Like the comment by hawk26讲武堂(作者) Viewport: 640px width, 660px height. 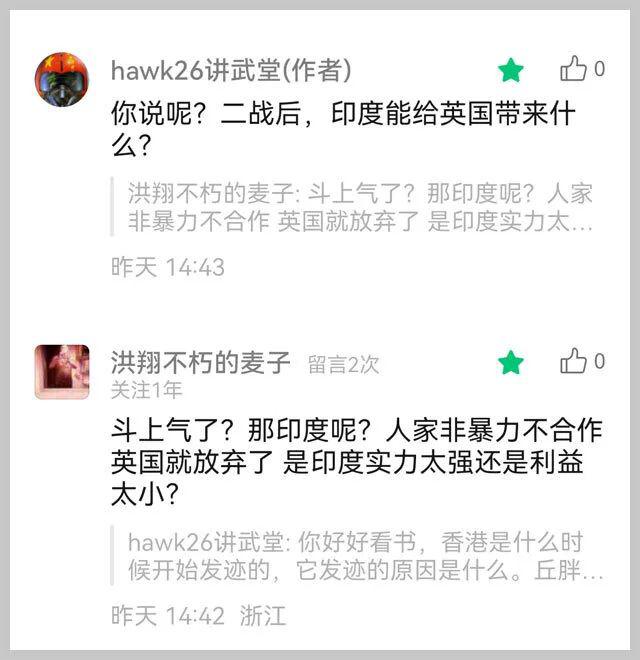click(575, 69)
